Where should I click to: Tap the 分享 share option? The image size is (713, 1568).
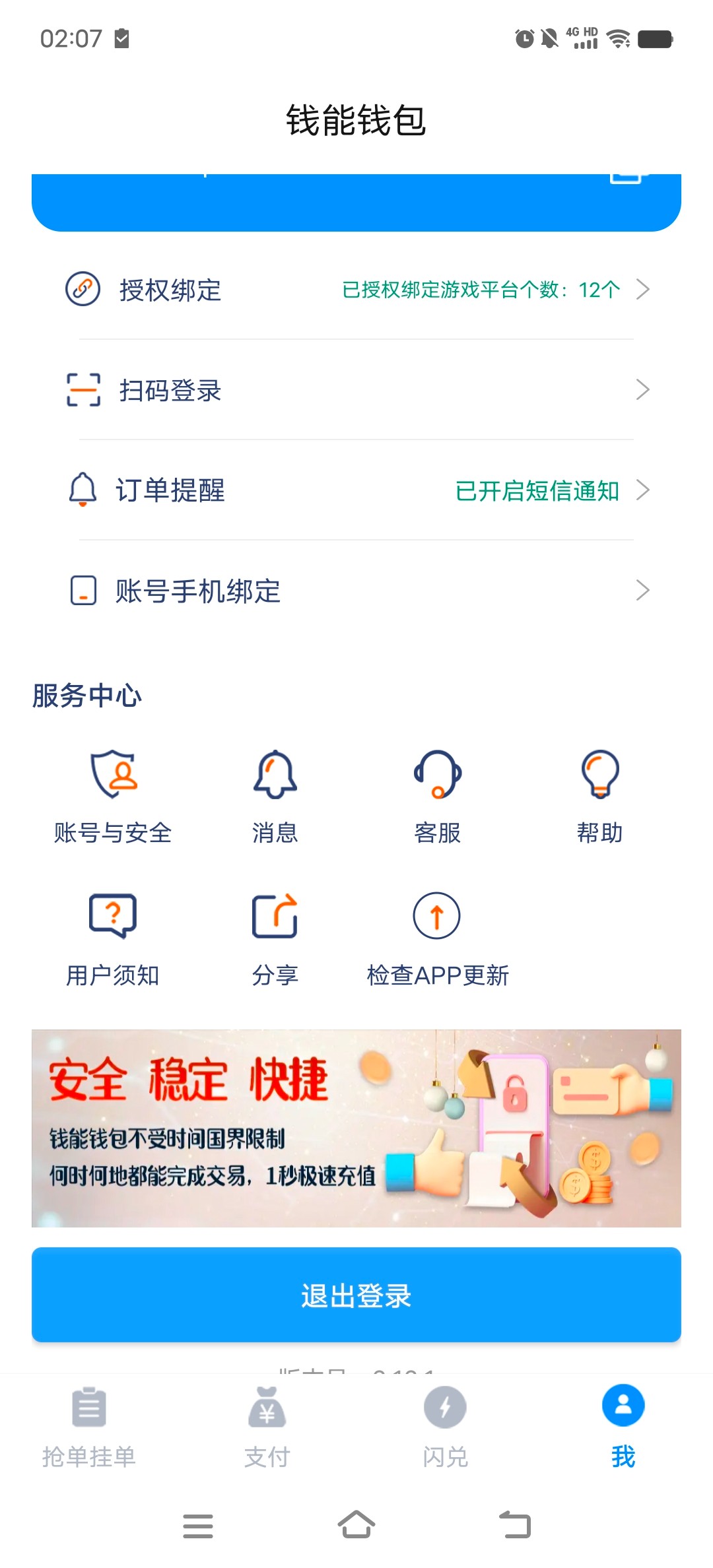pos(275,940)
